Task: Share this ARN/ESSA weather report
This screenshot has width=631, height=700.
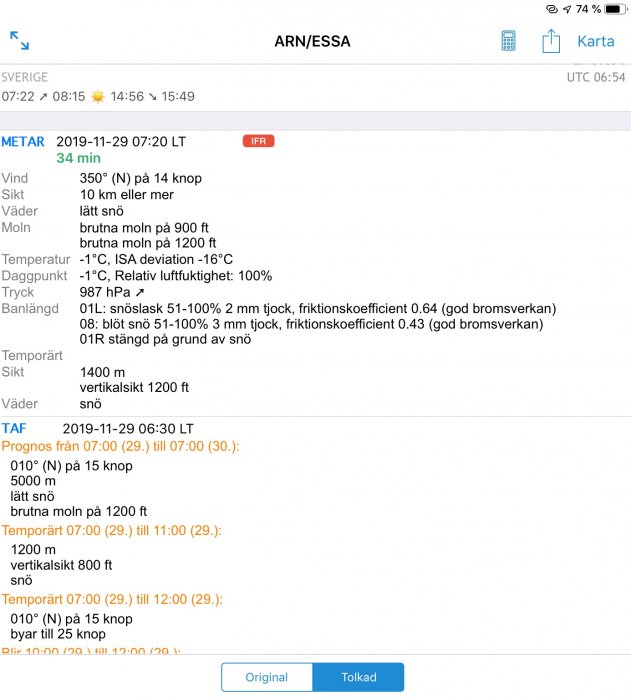Action: coord(551,41)
